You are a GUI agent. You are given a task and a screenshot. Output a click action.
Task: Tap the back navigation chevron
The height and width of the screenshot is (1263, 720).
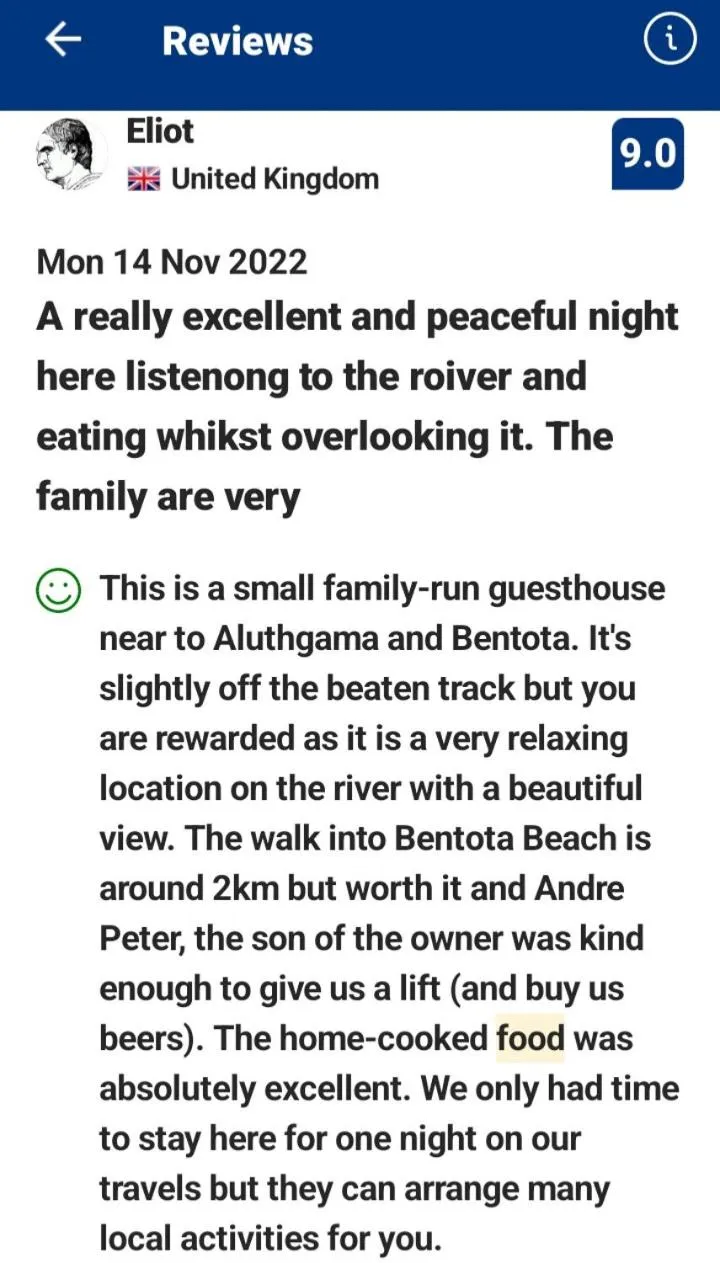(x=62, y=40)
